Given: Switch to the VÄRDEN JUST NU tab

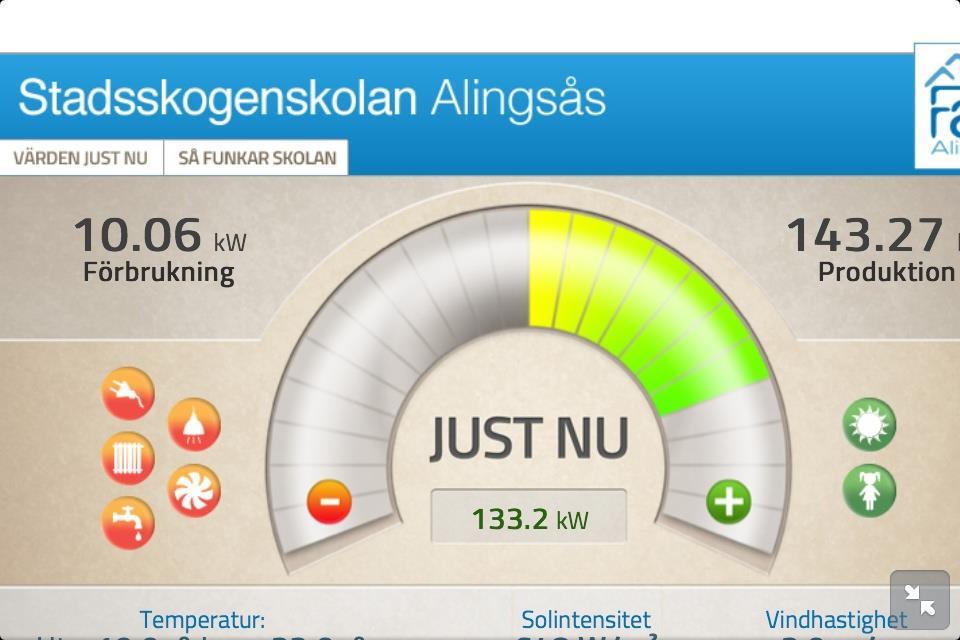Looking at the screenshot, I should click(x=81, y=158).
